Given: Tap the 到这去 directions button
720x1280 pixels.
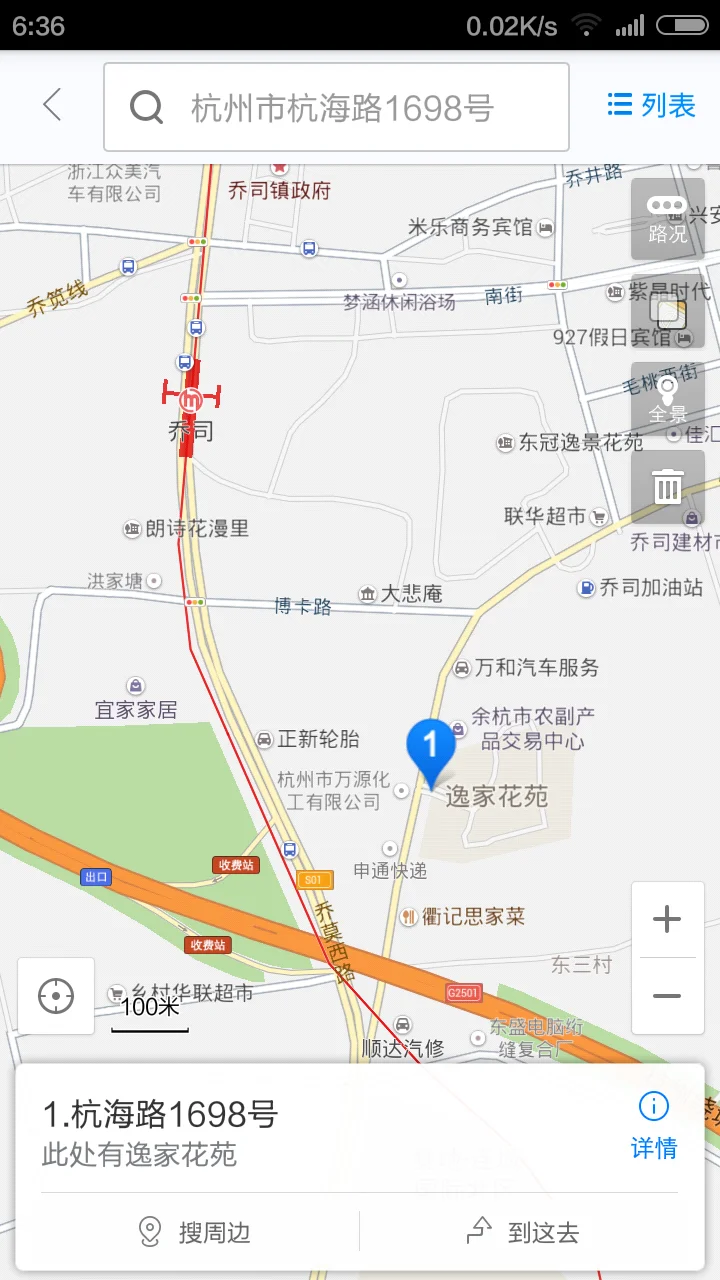Looking at the screenshot, I should (x=525, y=1233).
